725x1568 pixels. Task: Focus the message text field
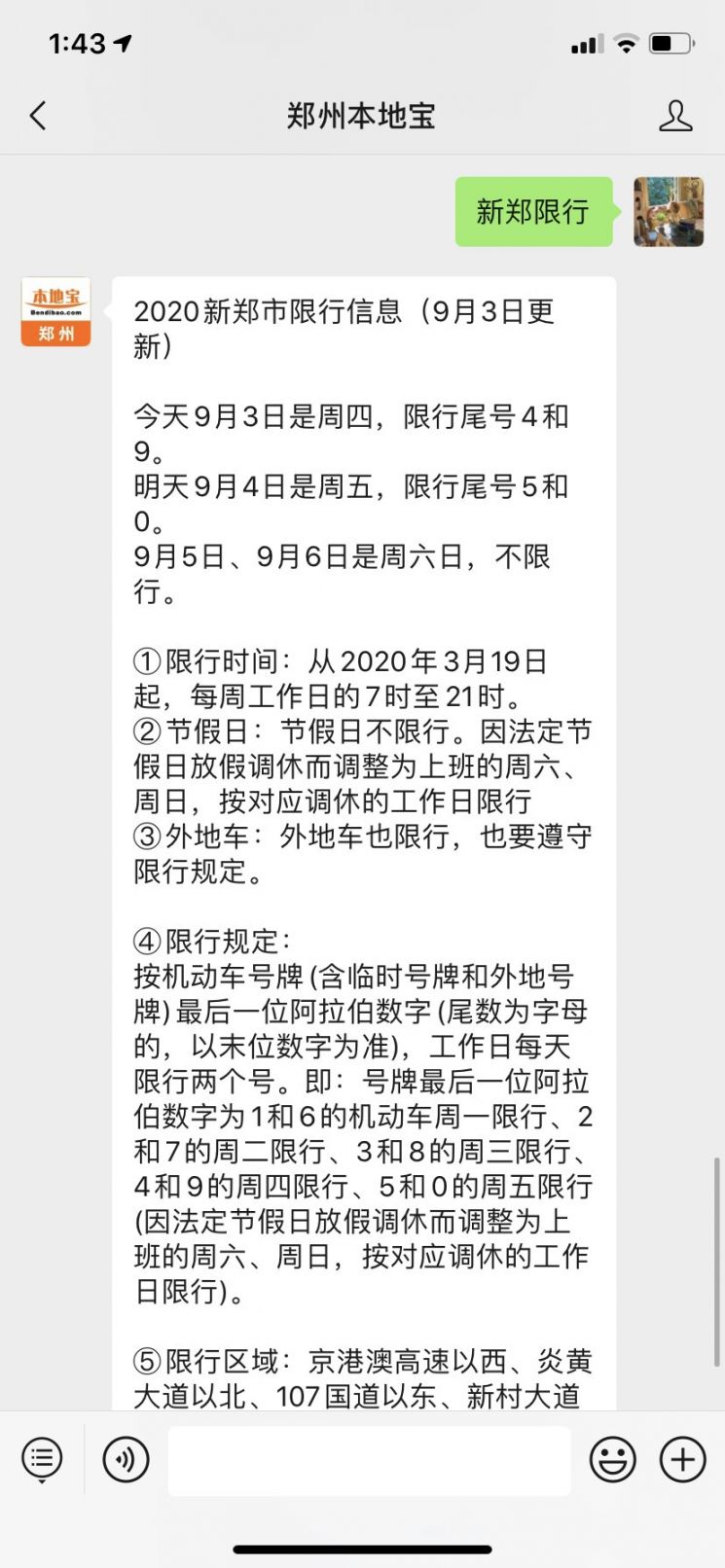click(x=369, y=1460)
